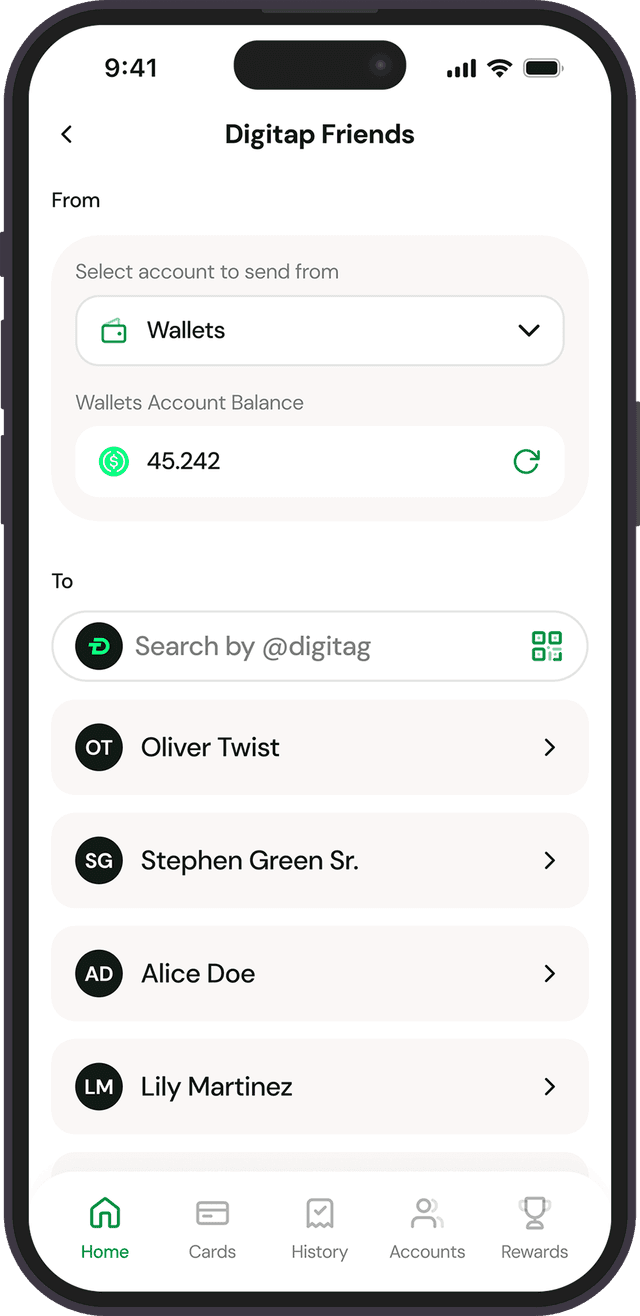This screenshot has height=1316, width=640.
Task: Switch to the Home tab
Action: pyautogui.click(x=105, y=1229)
